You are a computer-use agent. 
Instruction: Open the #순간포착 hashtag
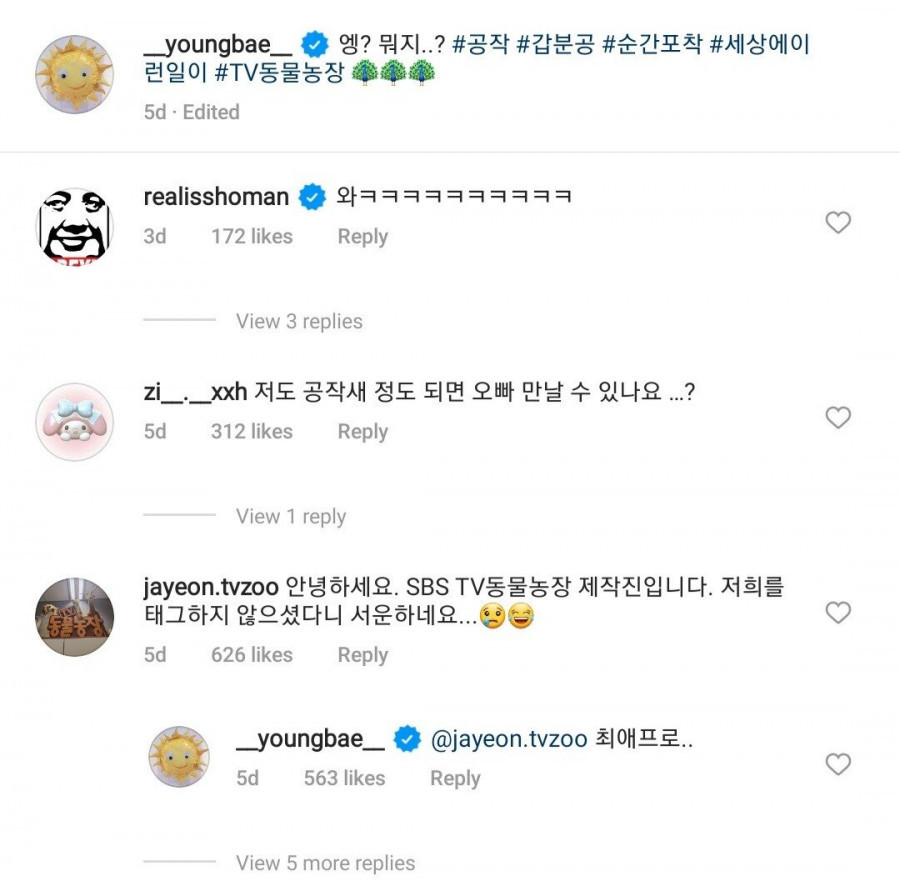[x=650, y=44]
